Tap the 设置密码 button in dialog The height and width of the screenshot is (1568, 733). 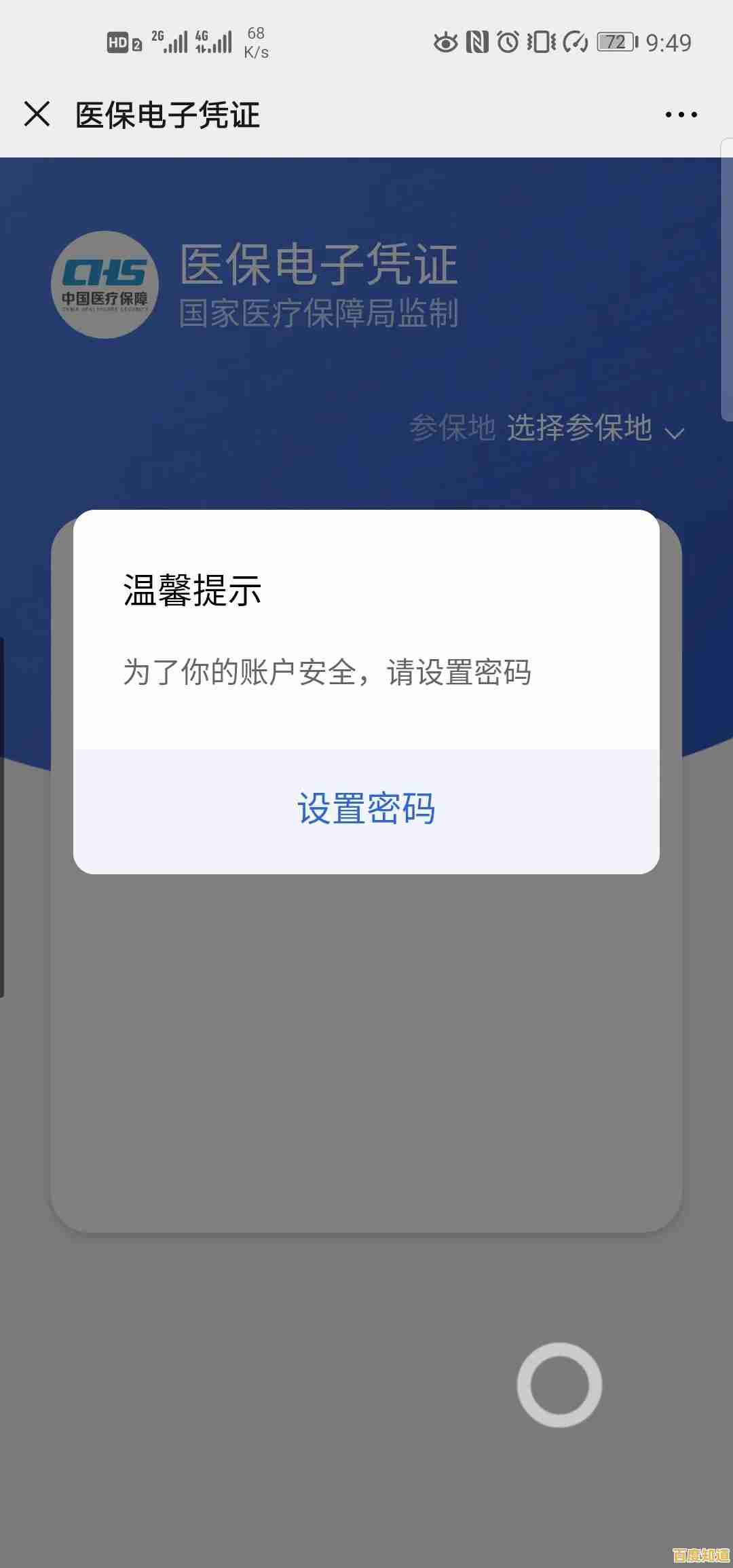(366, 809)
